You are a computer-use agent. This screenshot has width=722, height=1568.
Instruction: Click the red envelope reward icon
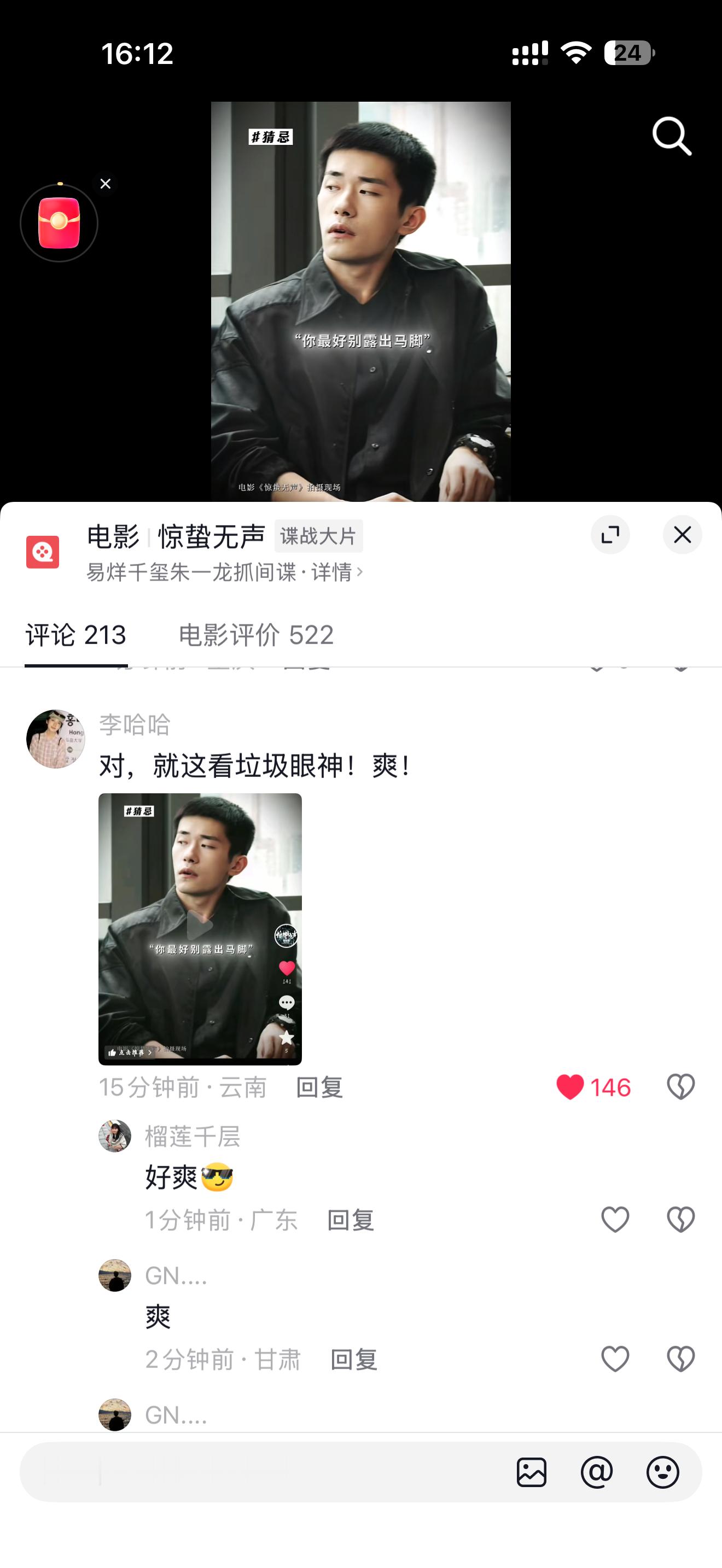(59, 223)
